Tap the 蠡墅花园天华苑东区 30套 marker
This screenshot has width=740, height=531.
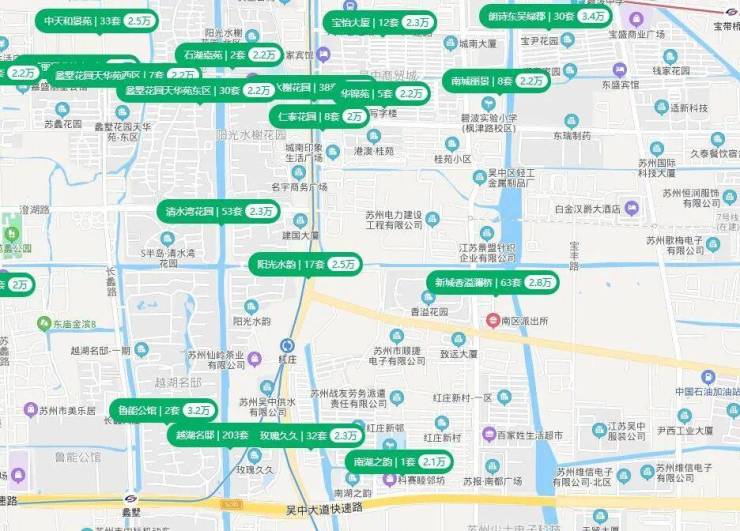(x=197, y=90)
